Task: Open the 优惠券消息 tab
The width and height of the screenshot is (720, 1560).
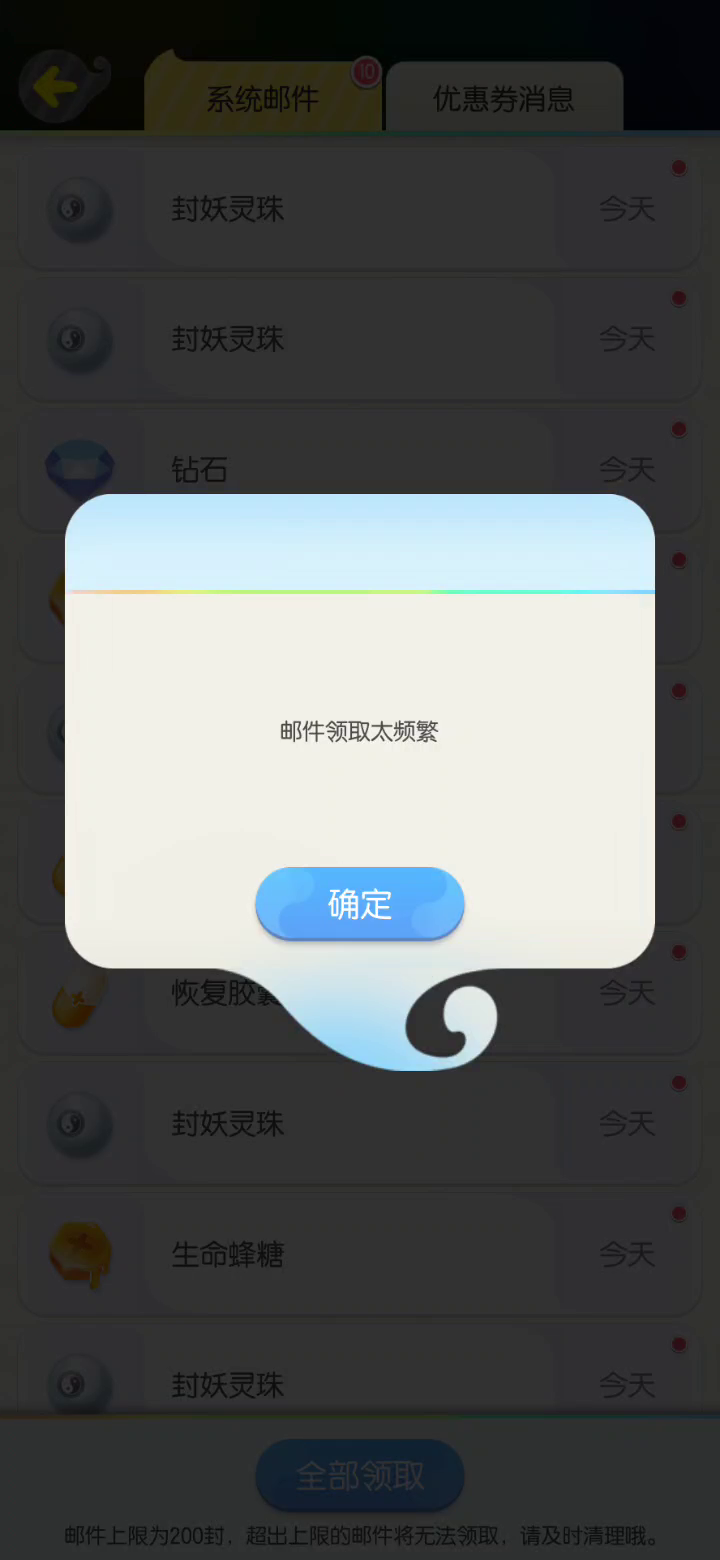Action: [504, 97]
